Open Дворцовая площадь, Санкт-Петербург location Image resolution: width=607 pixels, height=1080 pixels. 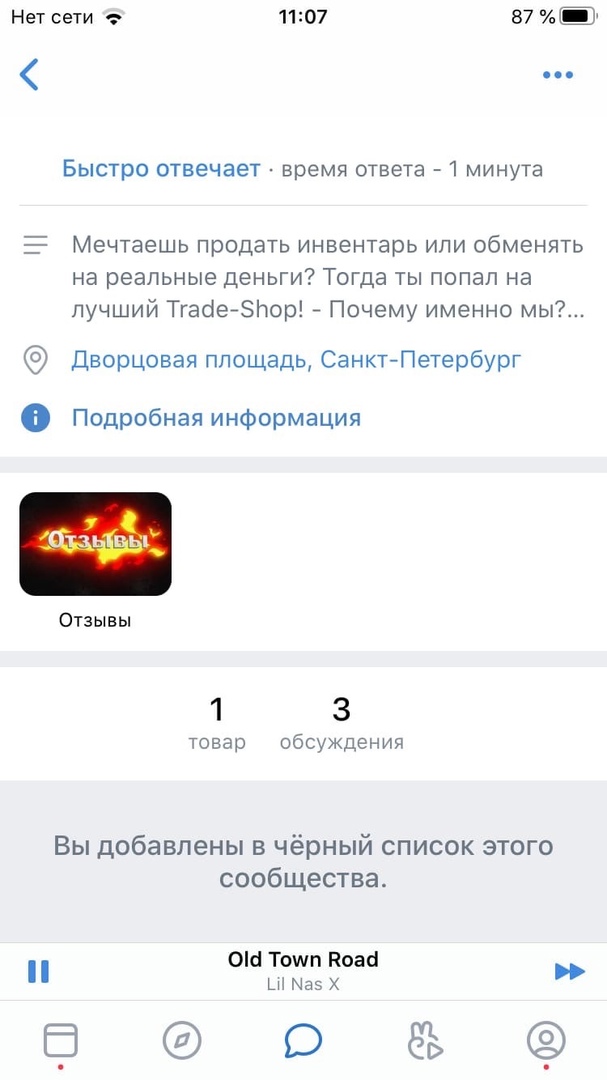coord(296,360)
